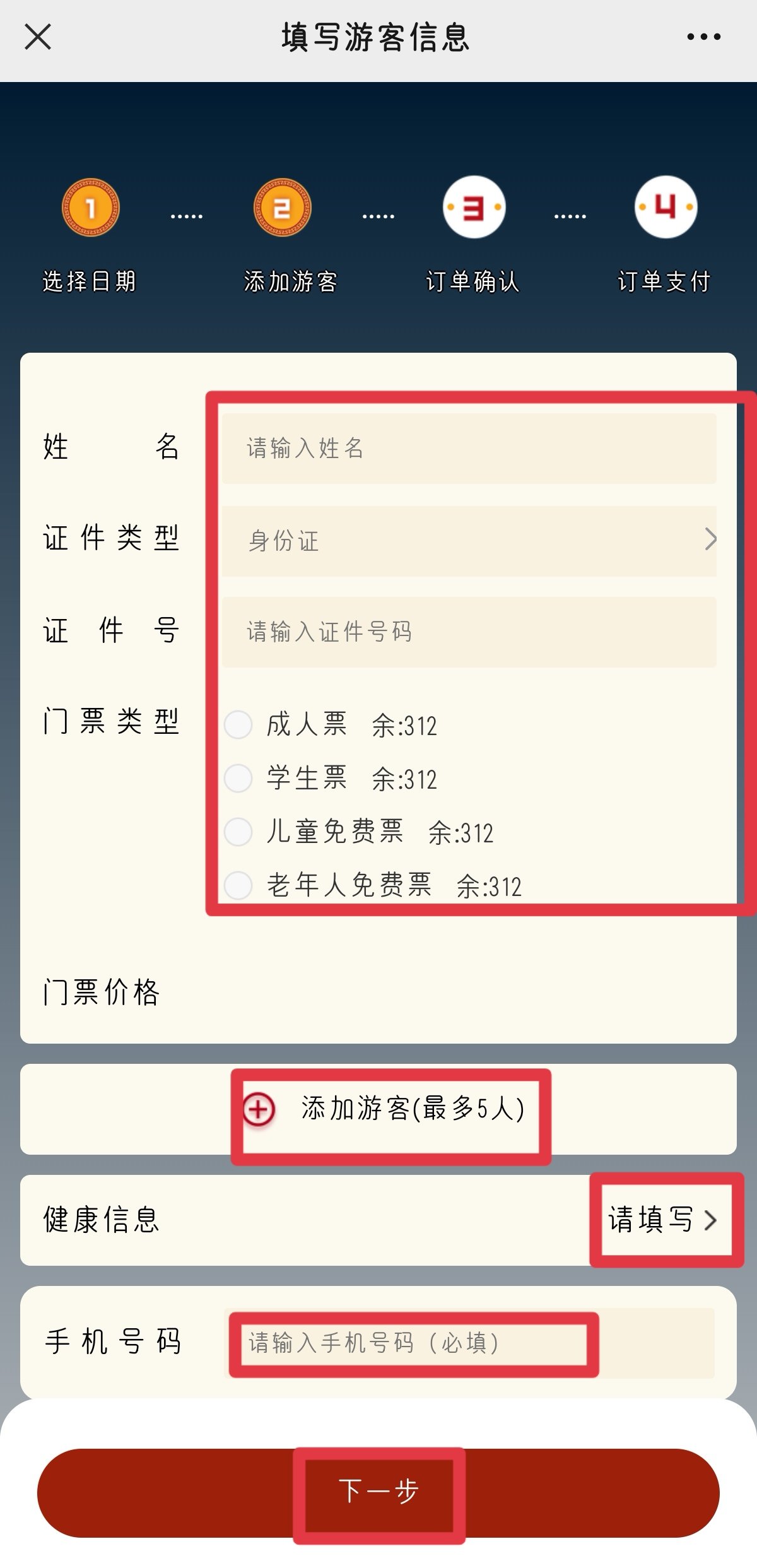The width and height of the screenshot is (757, 1568).
Task: Tap the 手机号码 input field
Action: coord(469,1343)
